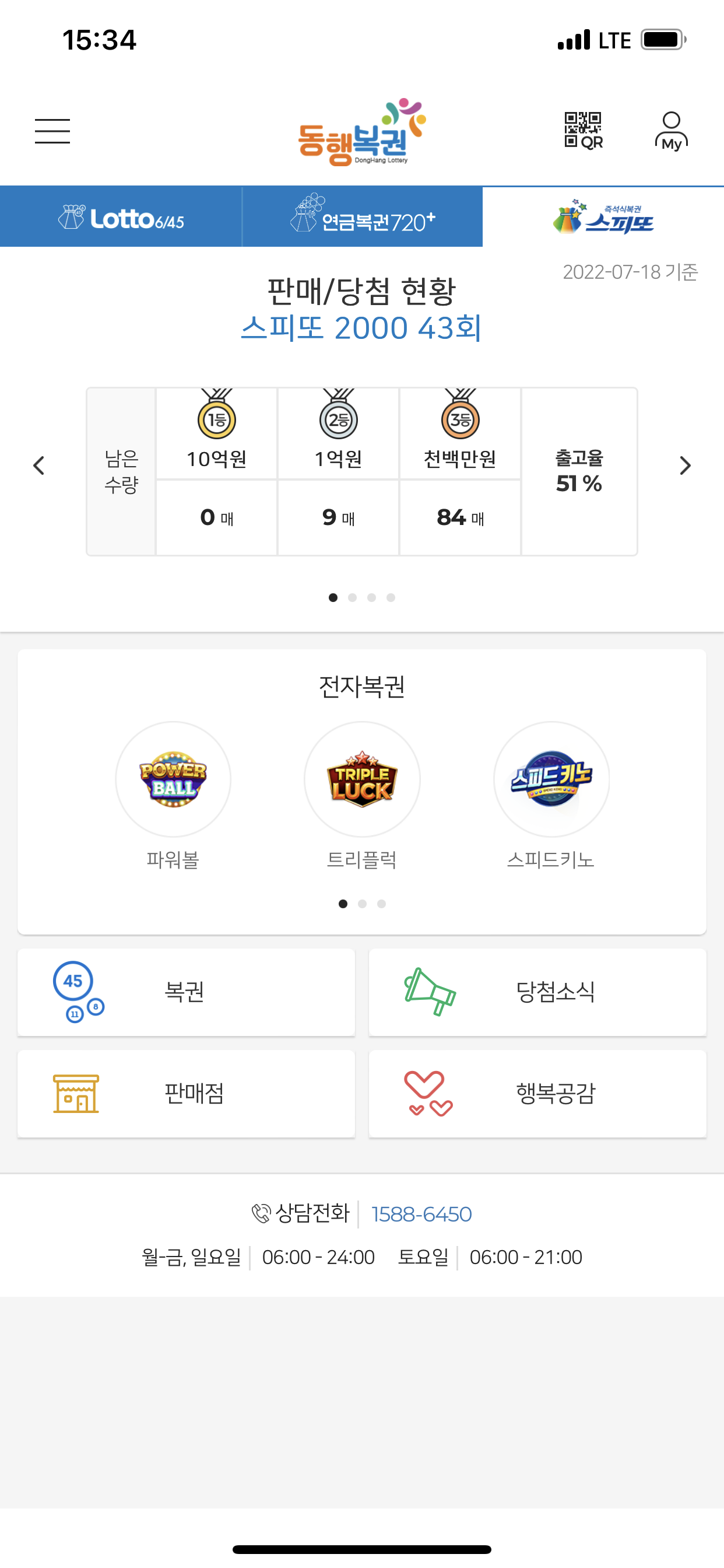
Task: Open the 행복공감 card
Action: (x=538, y=1094)
